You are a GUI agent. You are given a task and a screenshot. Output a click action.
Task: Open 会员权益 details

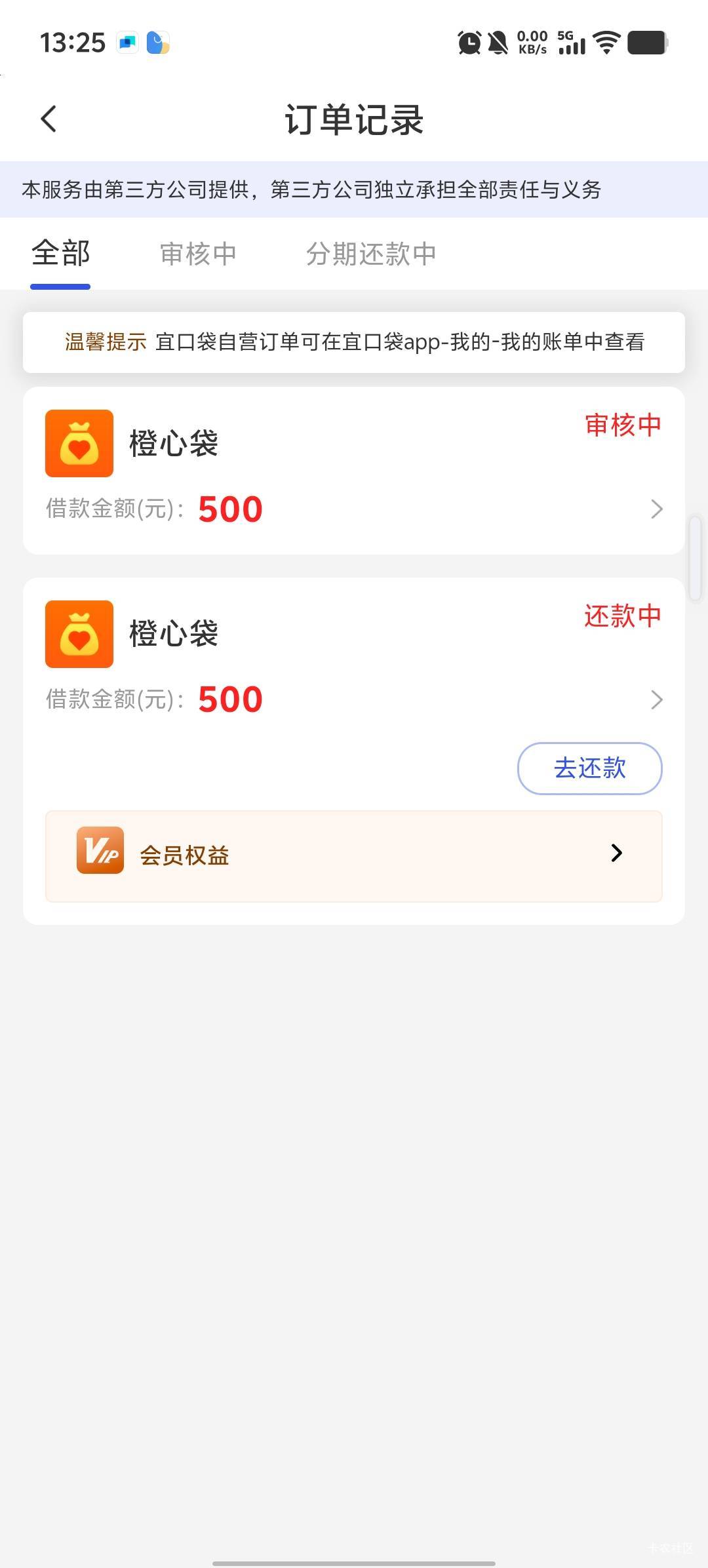click(354, 855)
